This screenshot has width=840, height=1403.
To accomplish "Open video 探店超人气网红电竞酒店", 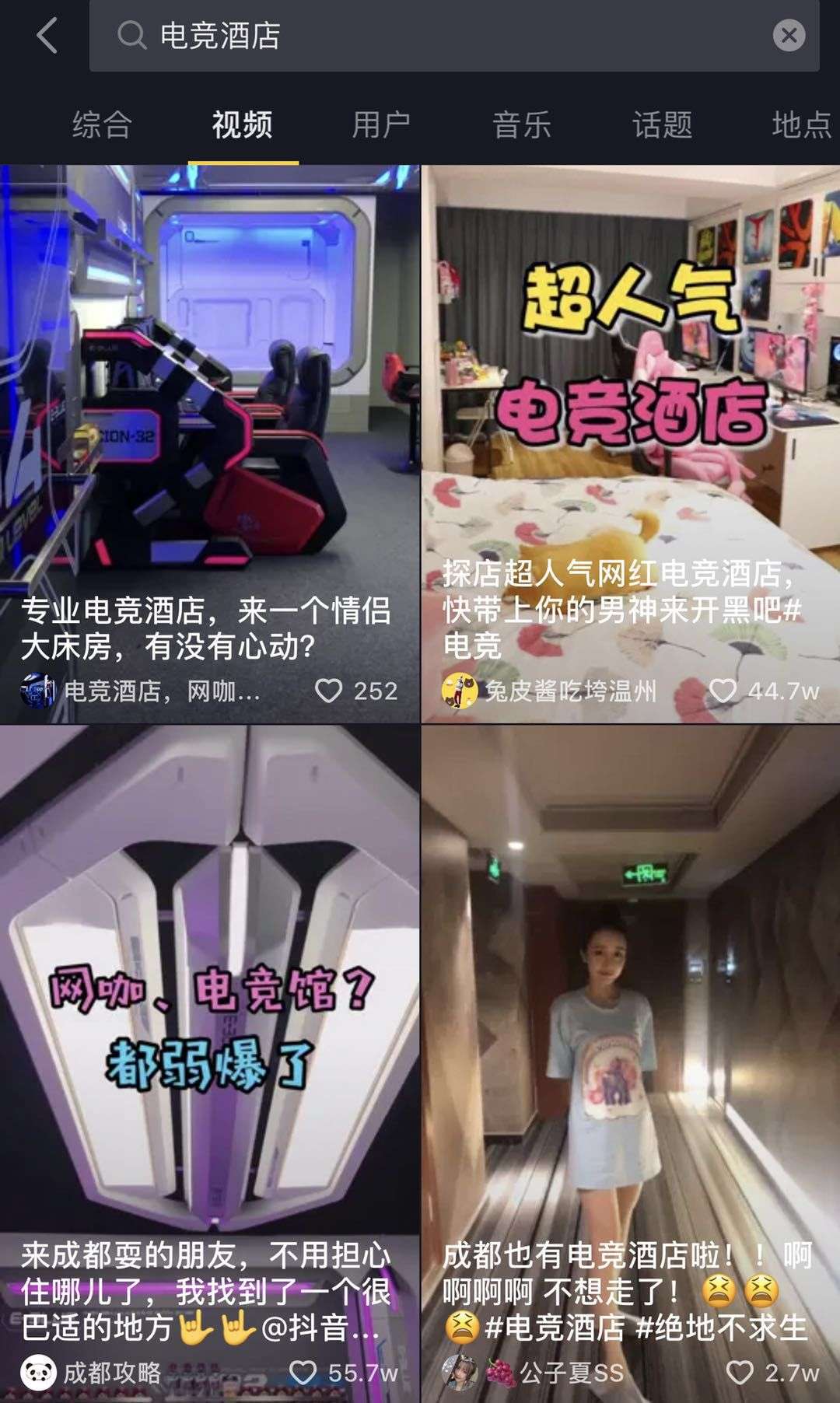I will click(630, 443).
